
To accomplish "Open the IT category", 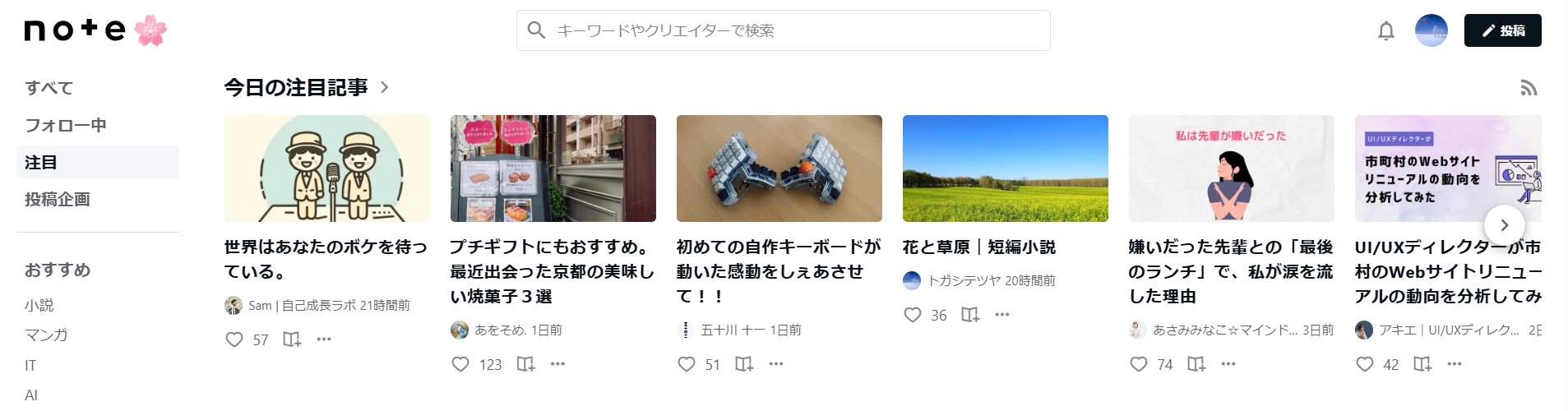I will coord(30,365).
